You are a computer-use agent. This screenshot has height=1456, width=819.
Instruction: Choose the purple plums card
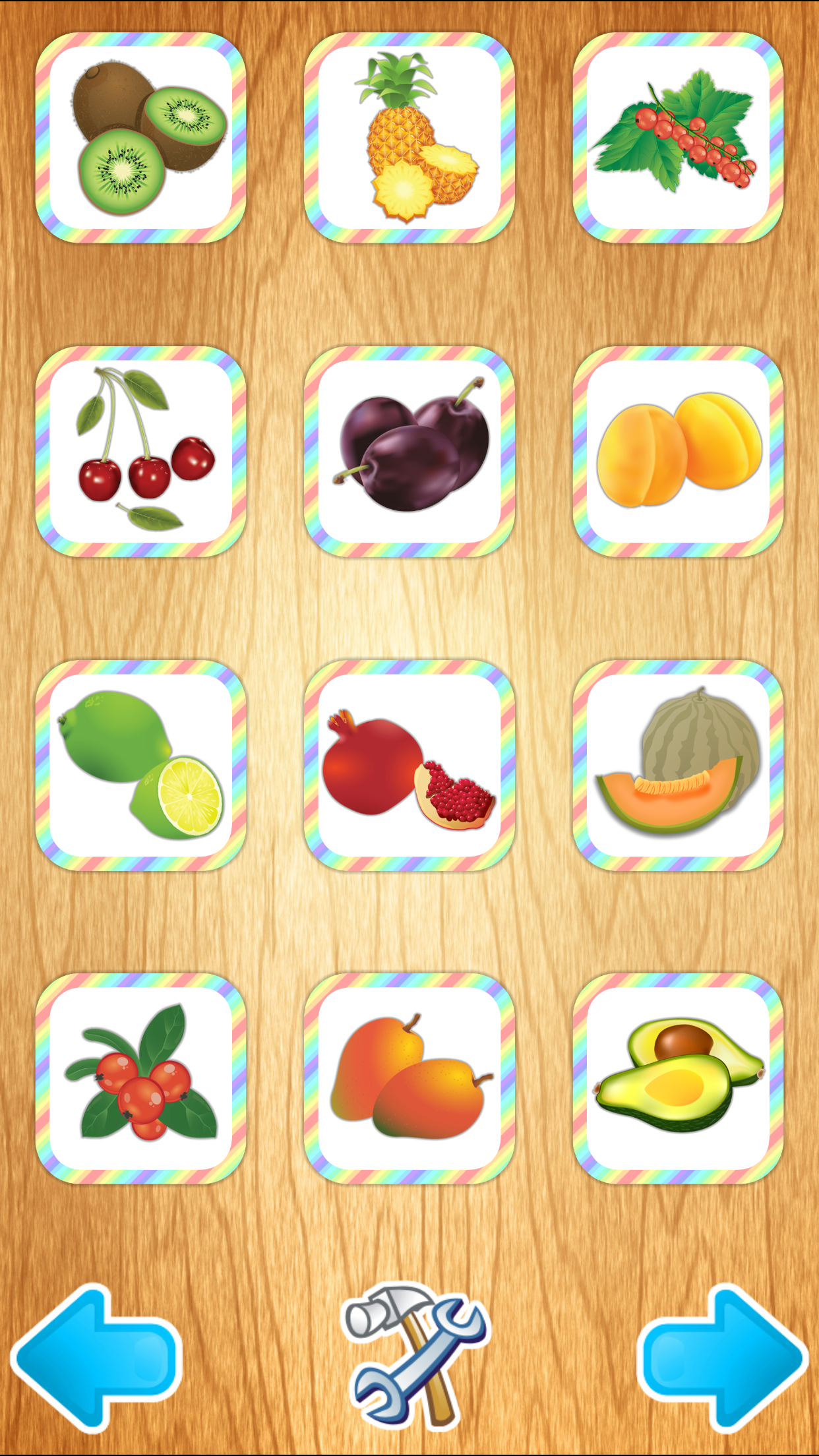tap(409, 452)
